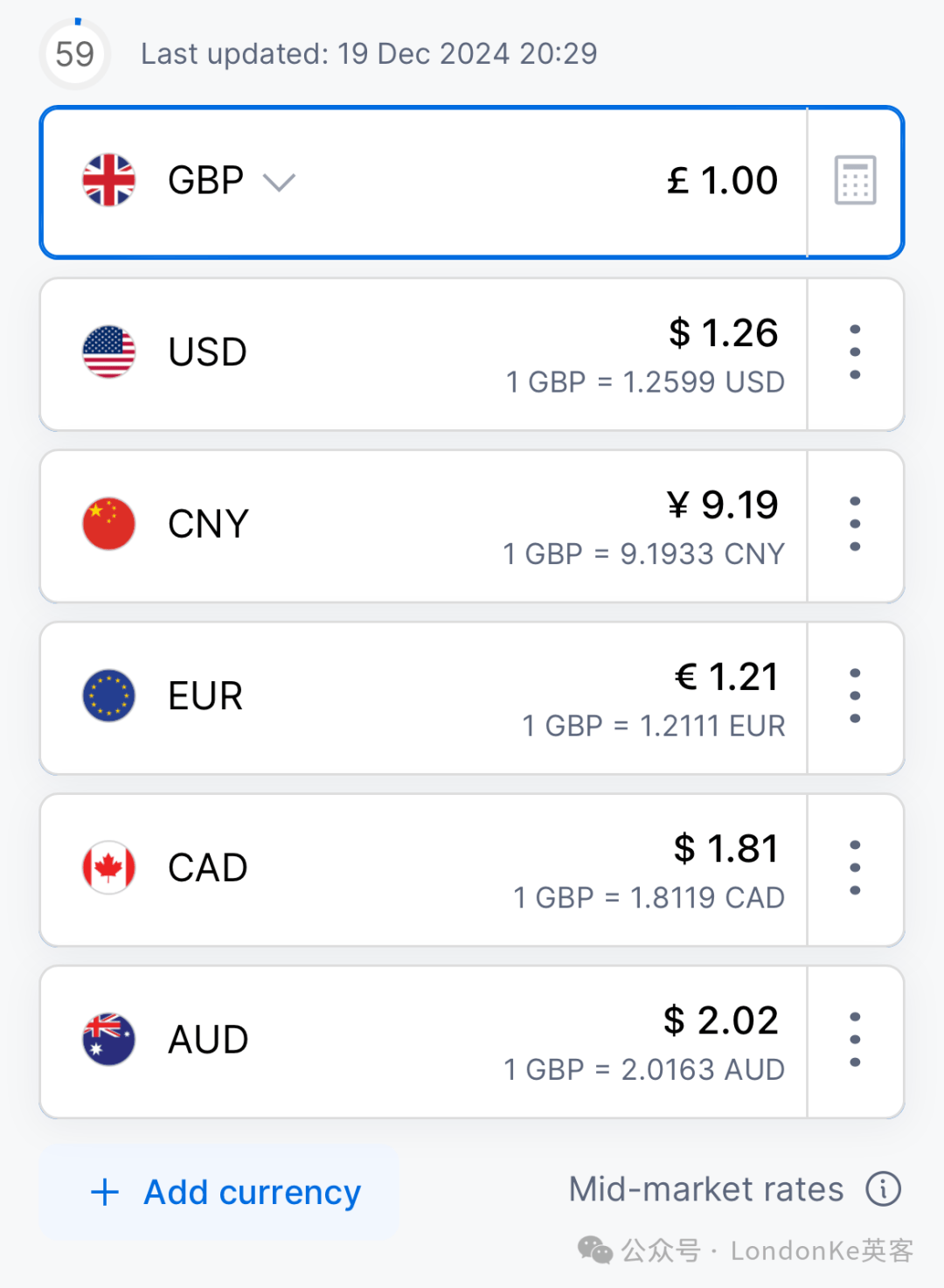The image size is (944, 1288).
Task: Click the £ 1.00 amount field
Action: pyautogui.click(x=722, y=180)
